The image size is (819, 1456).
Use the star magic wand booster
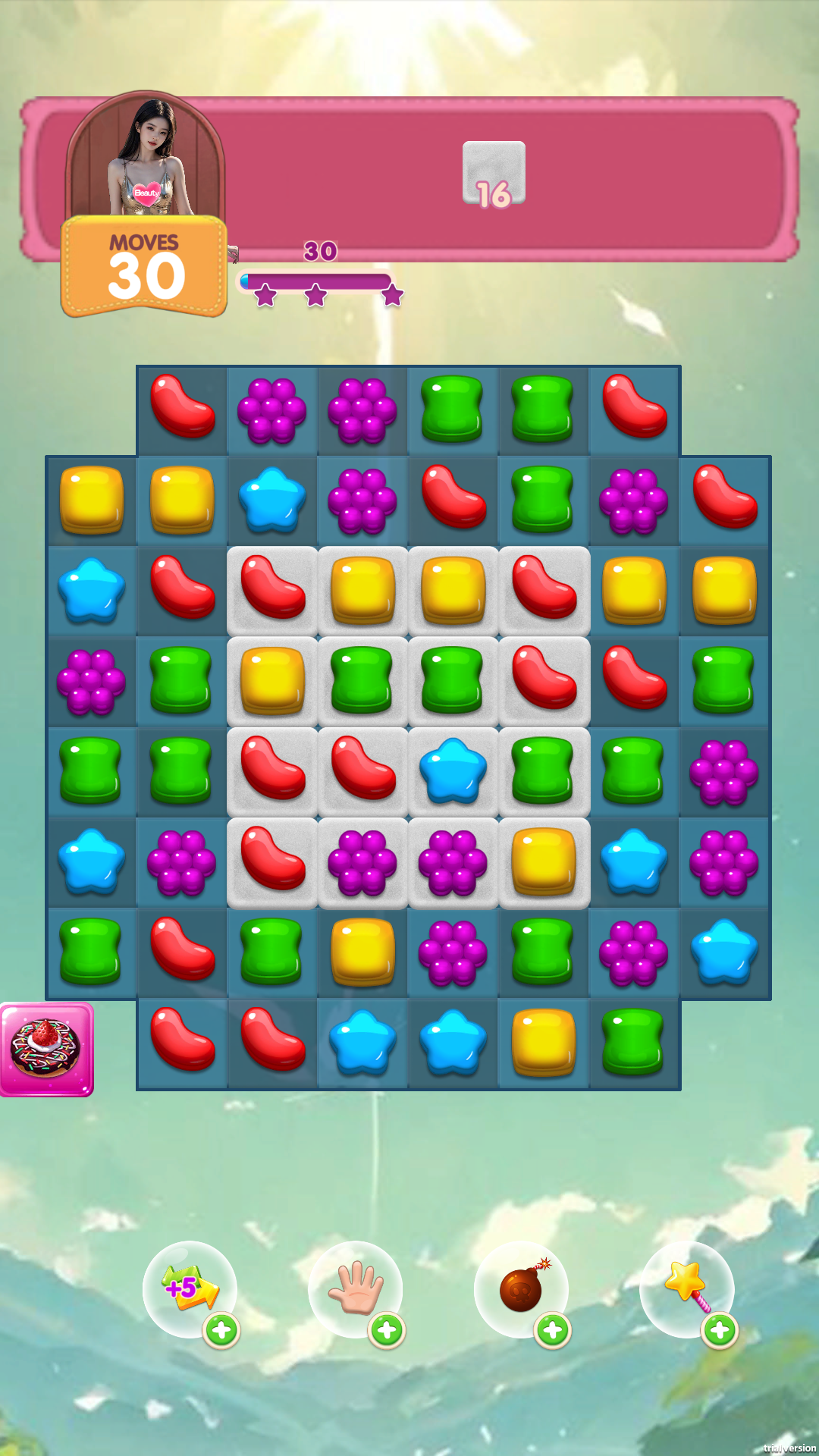click(x=687, y=1289)
